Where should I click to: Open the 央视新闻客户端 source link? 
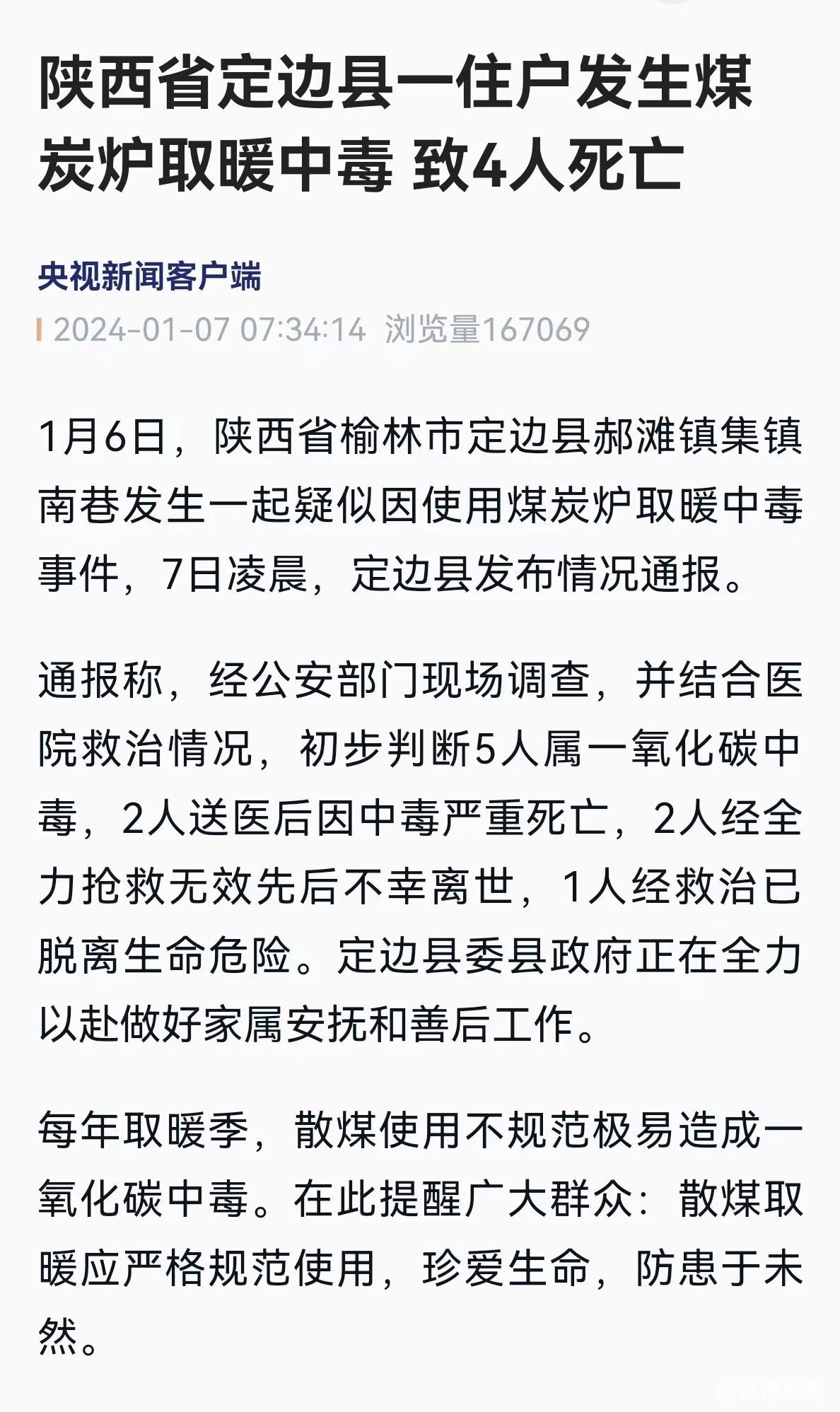pos(150,276)
